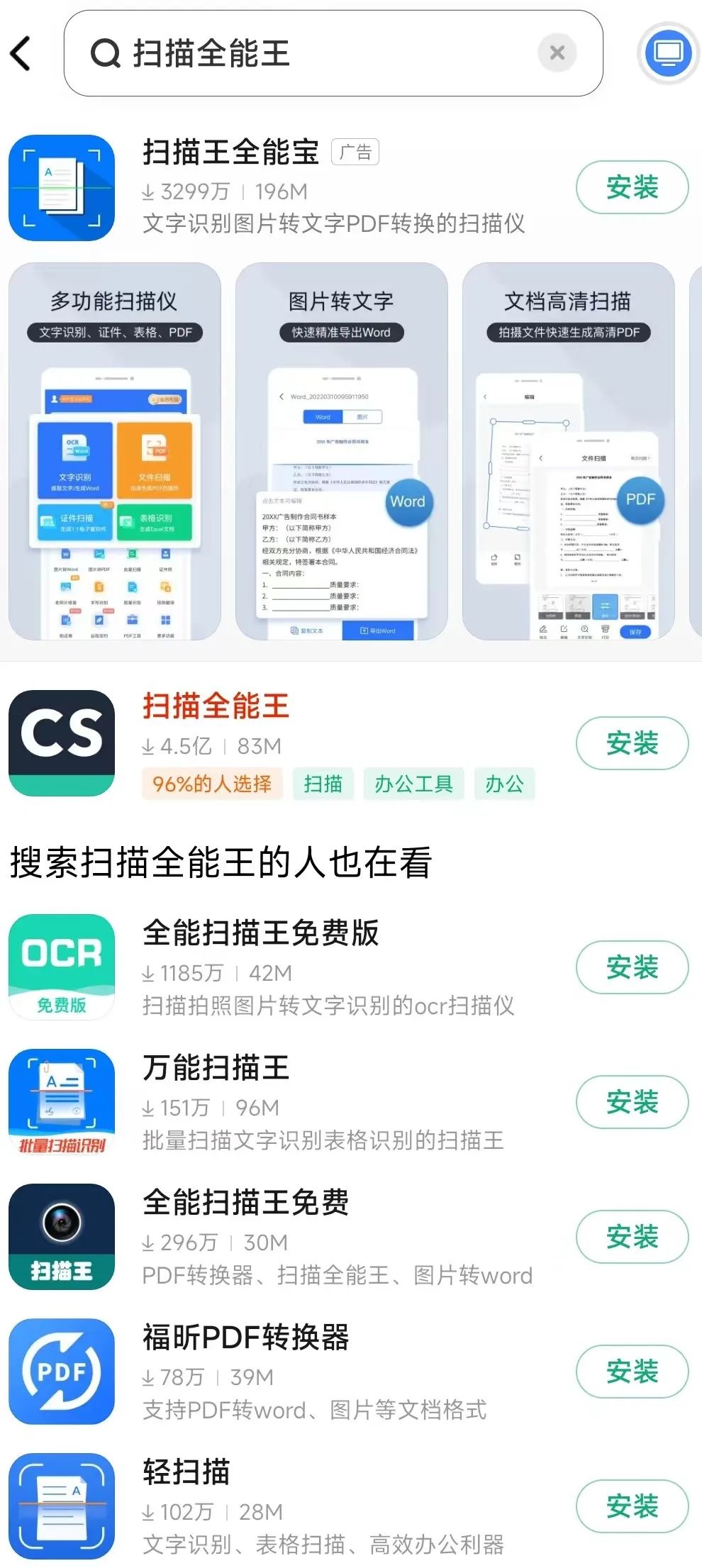Select the 办公工具 tag chip
Image resolution: width=702 pixels, height=1568 pixels.
point(413,784)
